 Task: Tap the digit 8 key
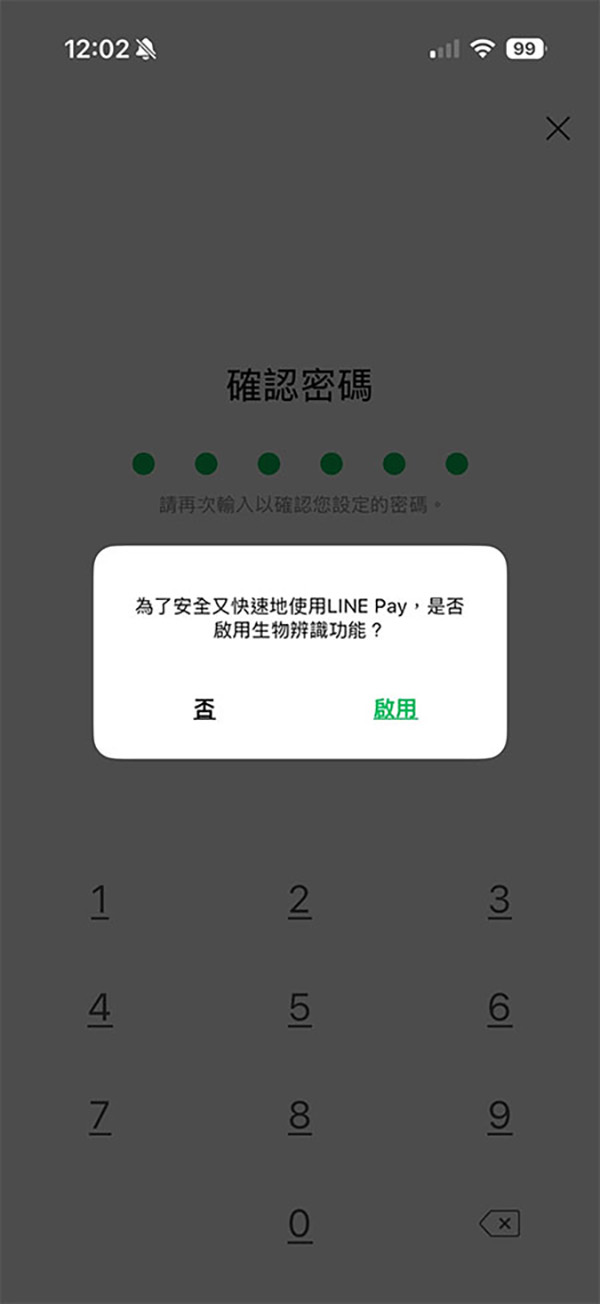[x=299, y=1115]
